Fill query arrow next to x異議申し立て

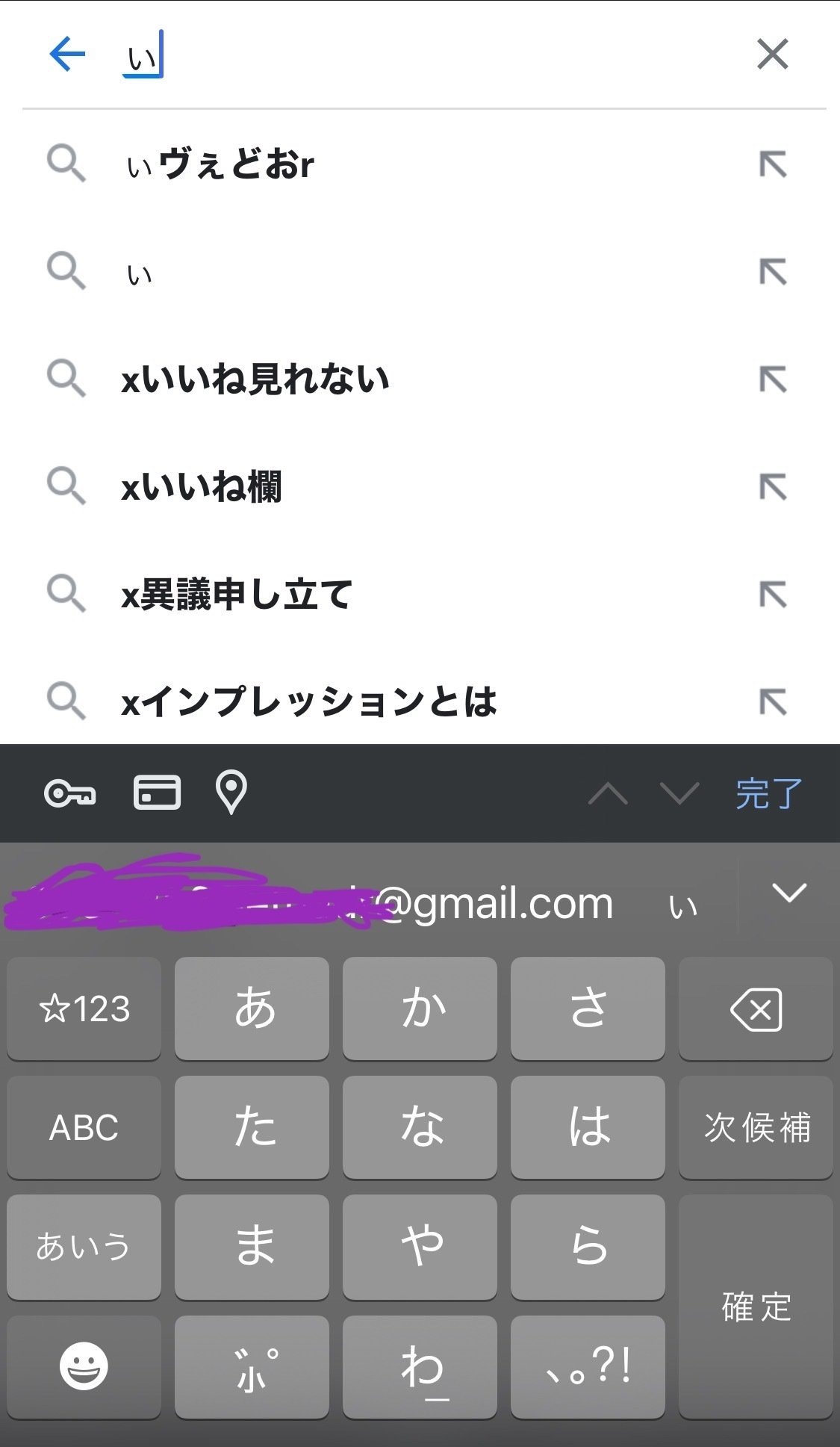click(x=773, y=595)
